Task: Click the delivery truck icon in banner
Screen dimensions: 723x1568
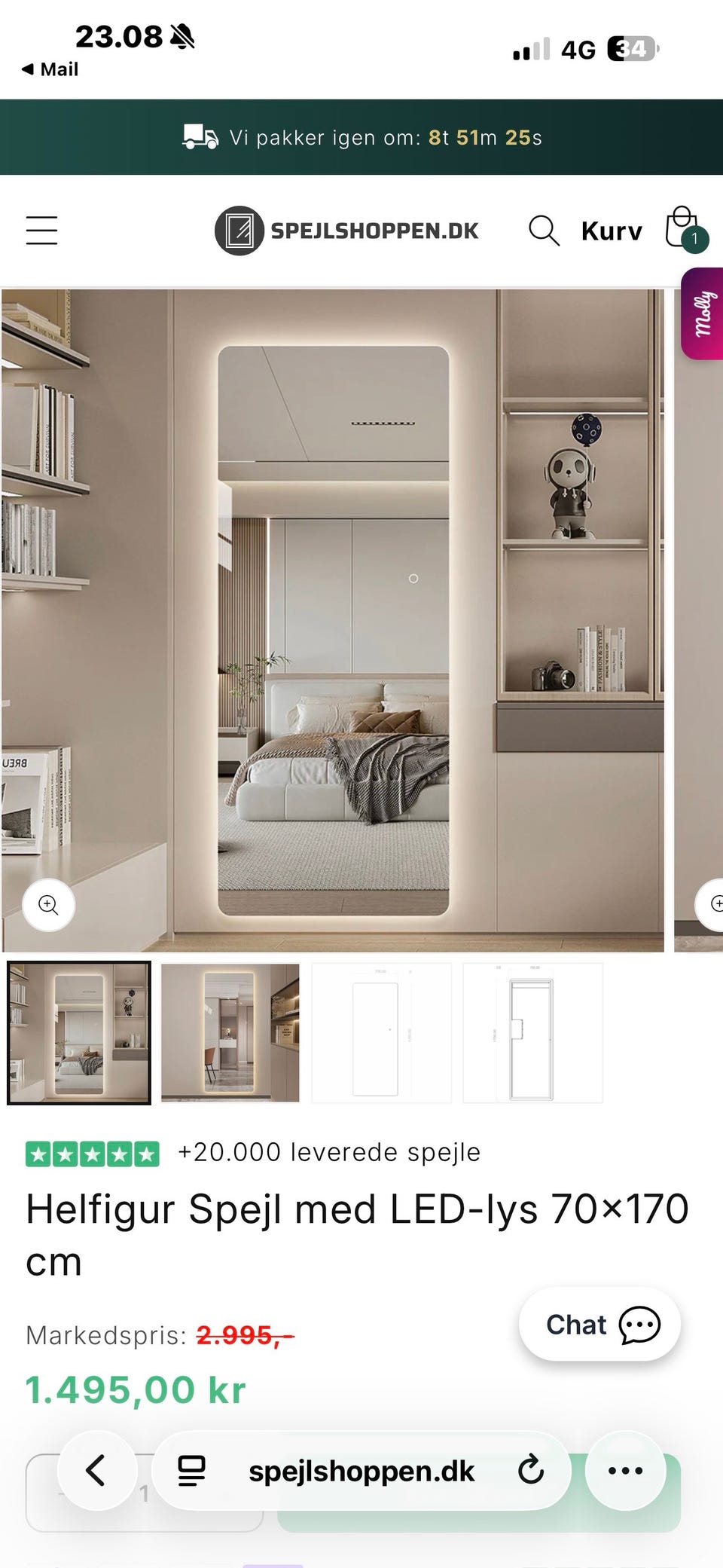Action: pos(199,137)
